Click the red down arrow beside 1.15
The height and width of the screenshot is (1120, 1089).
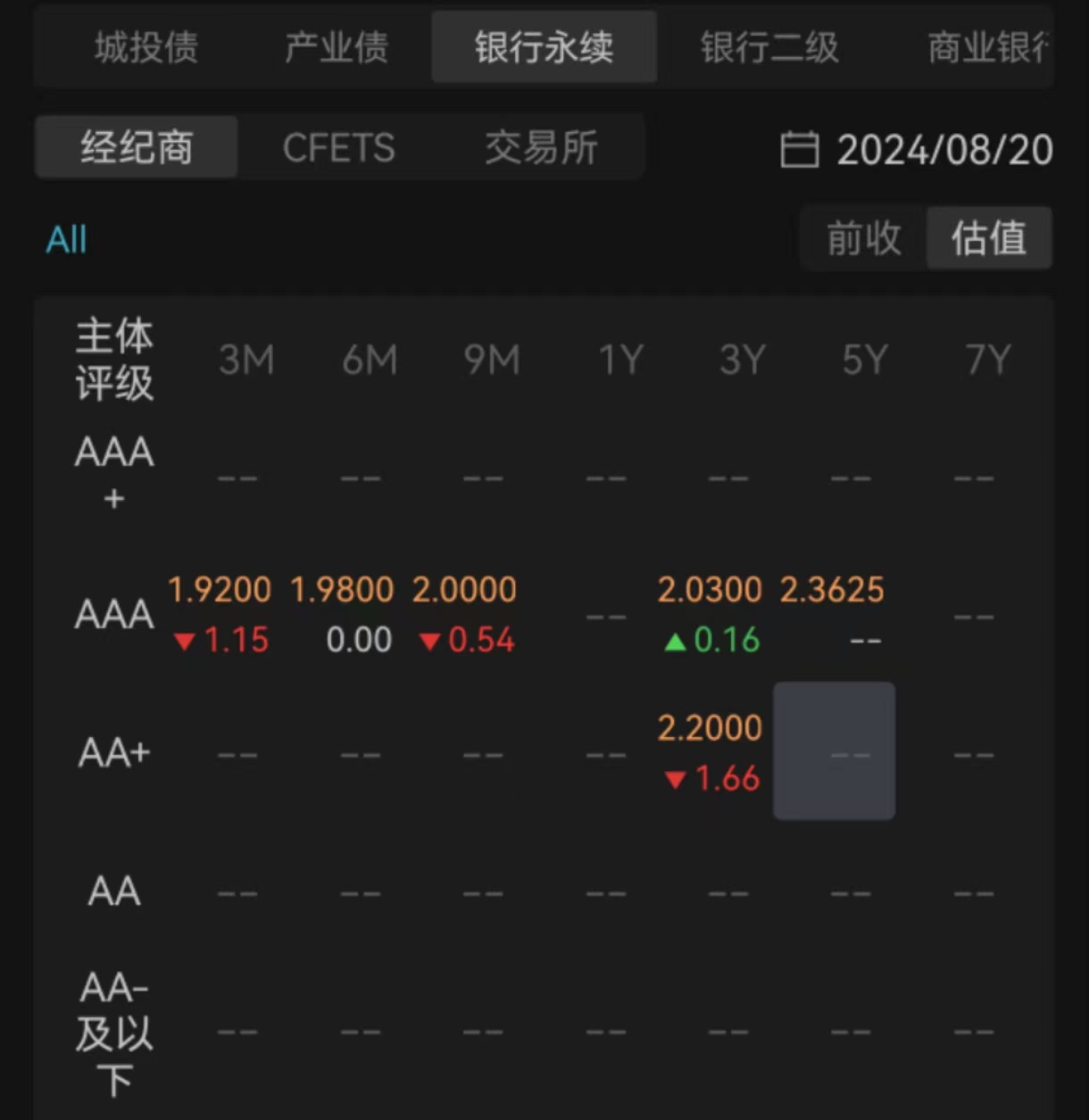pyautogui.click(x=186, y=640)
